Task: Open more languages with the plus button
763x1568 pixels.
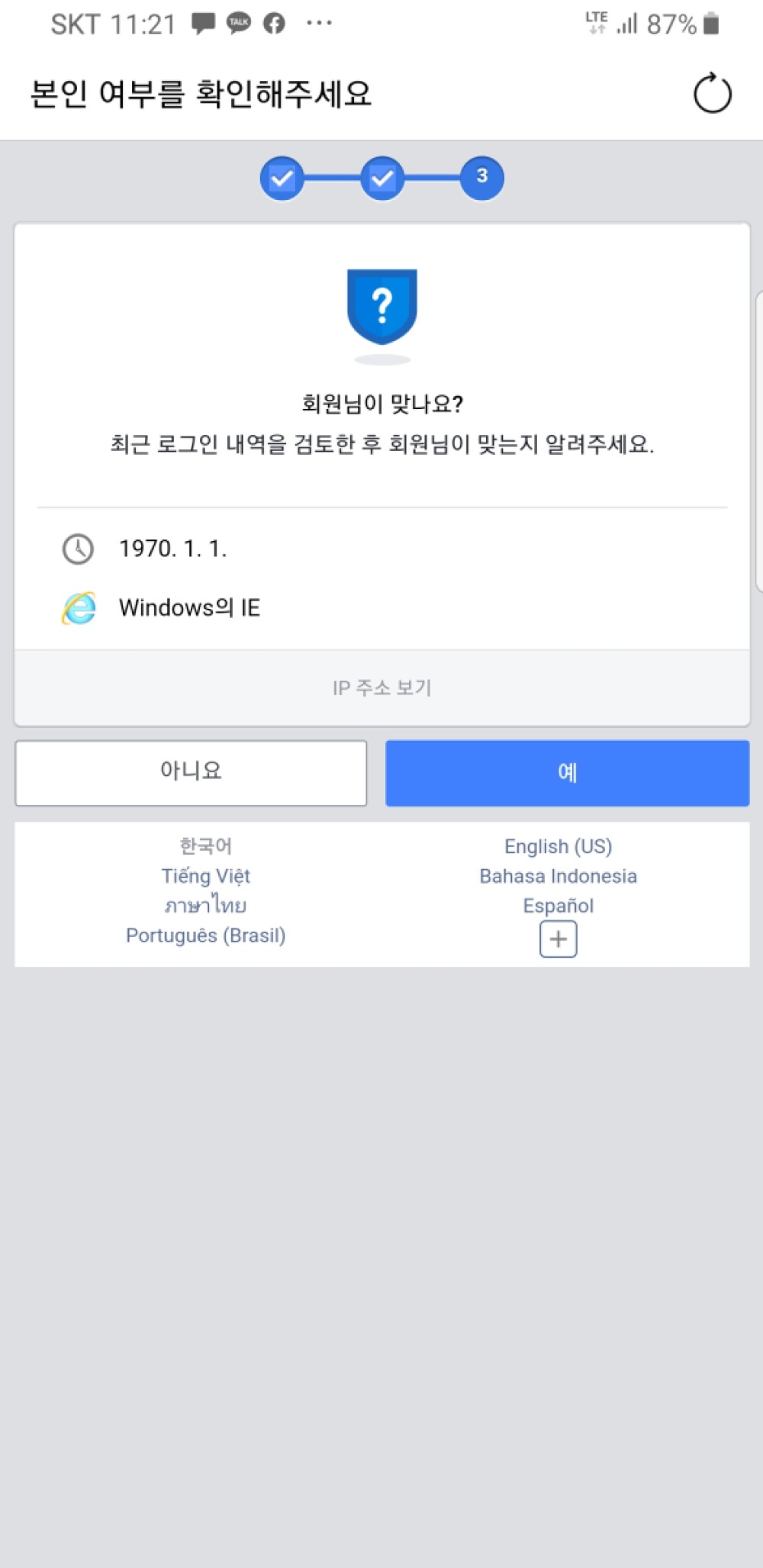Action: click(x=558, y=939)
